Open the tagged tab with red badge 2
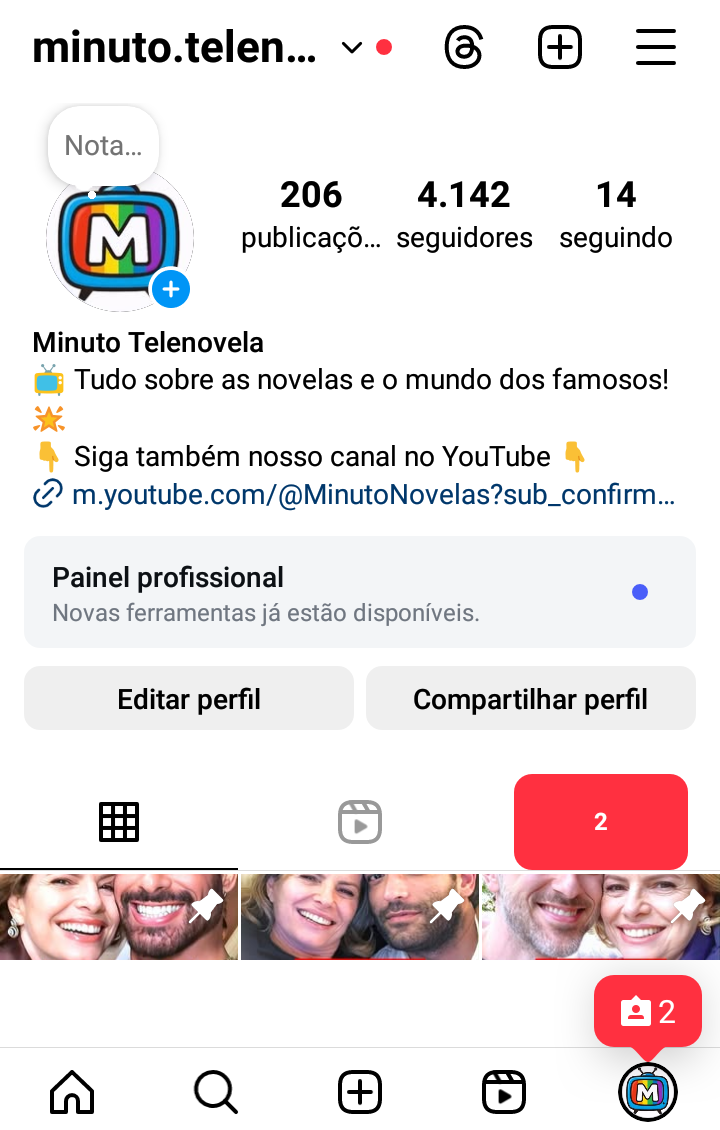Screen dimensions: 720x1130 tap(600, 821)
